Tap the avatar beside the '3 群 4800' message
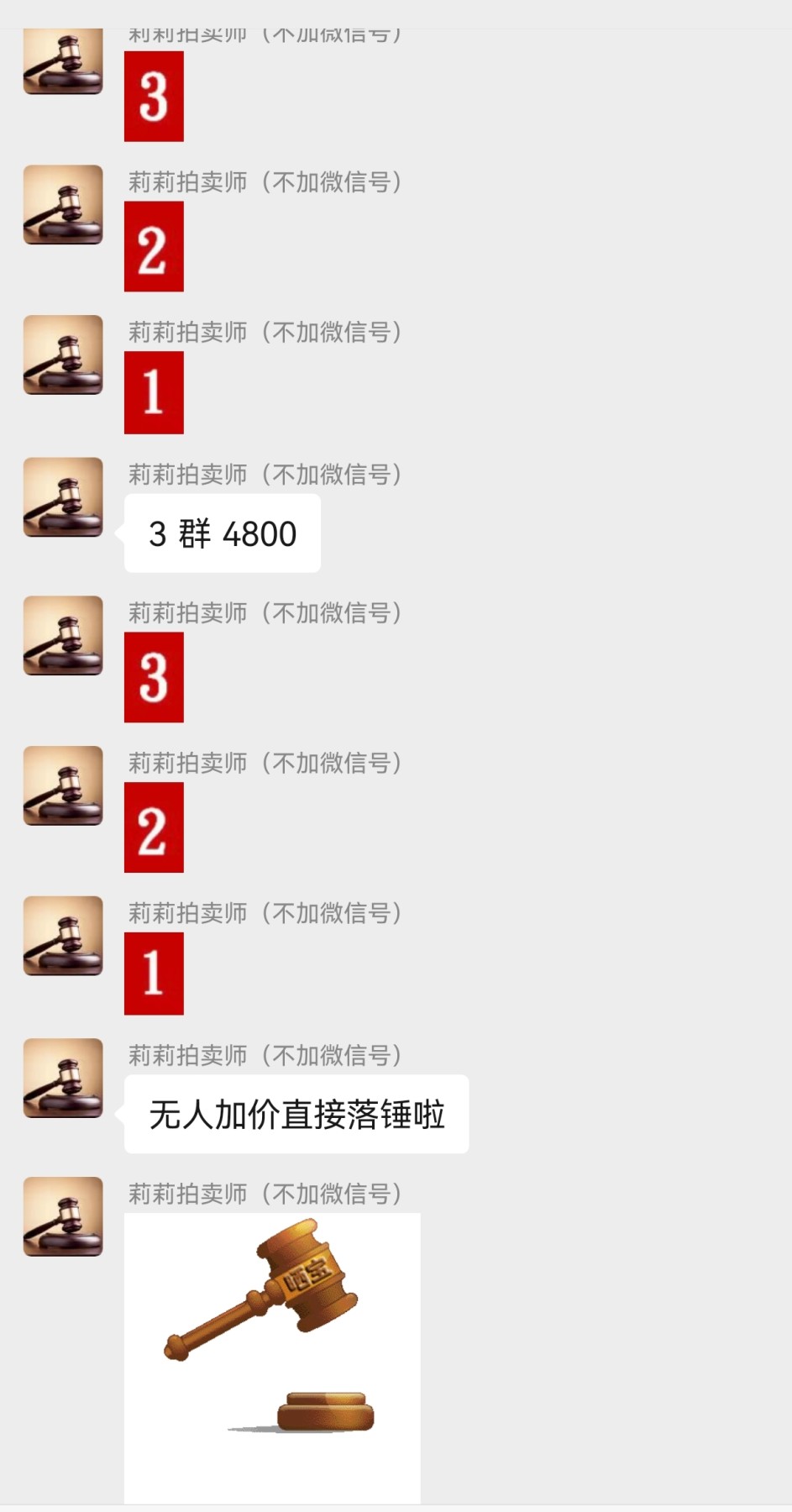This screenshot has height=1512, width=792. click(63, 497)
